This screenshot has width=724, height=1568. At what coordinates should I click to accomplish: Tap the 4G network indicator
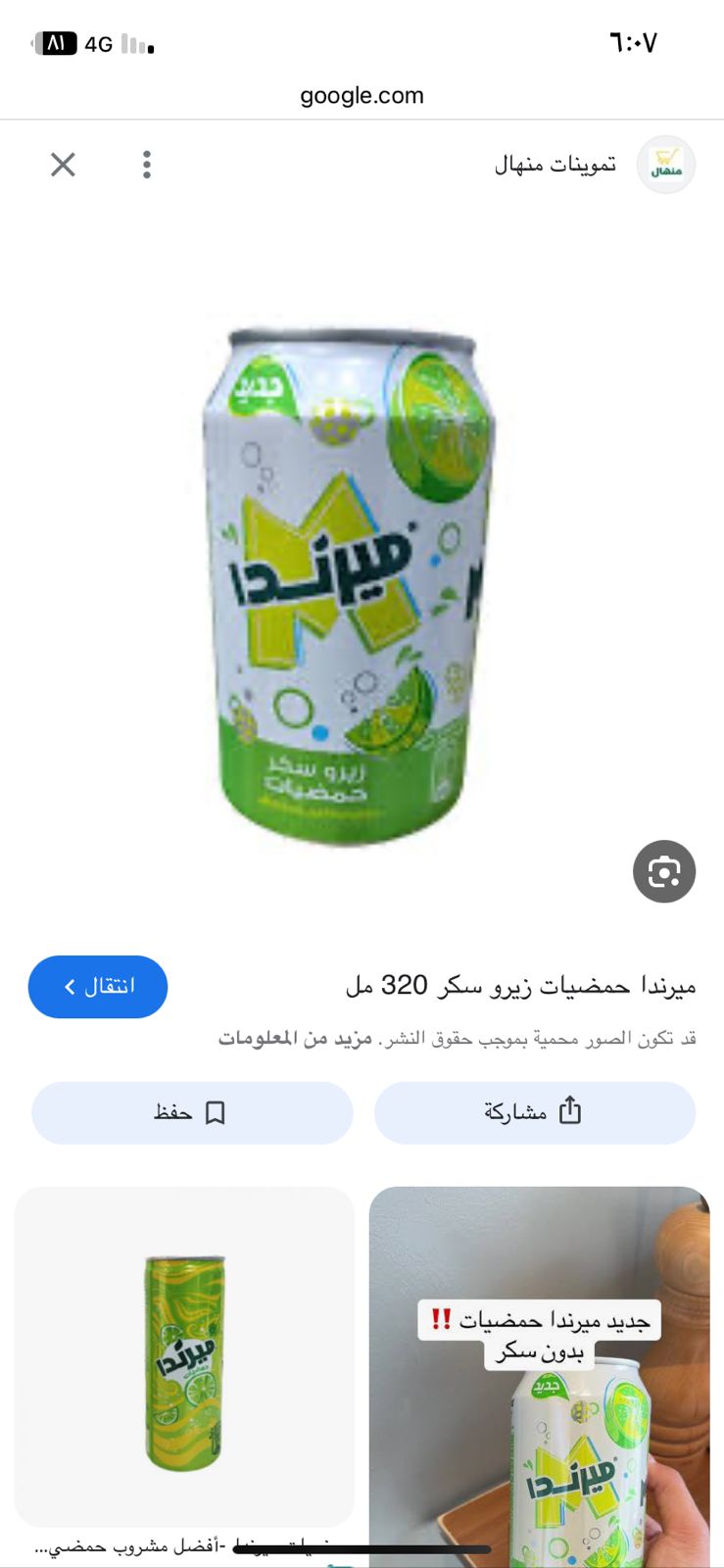pyautogui.click(x=99, y=41)
